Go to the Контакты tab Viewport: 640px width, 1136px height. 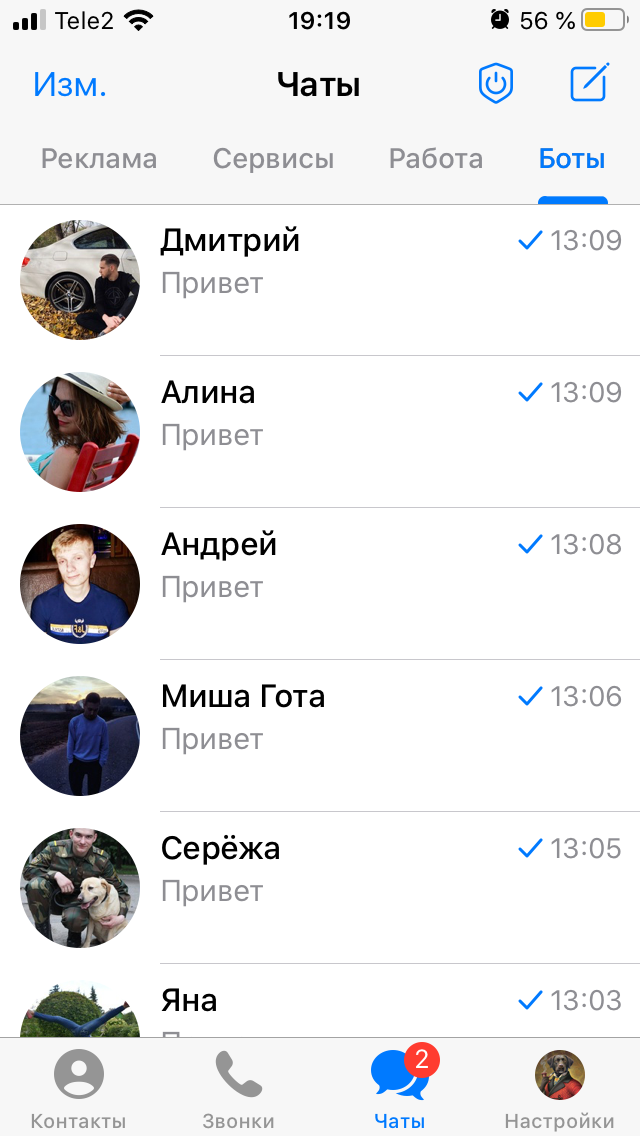(78, 1088)
